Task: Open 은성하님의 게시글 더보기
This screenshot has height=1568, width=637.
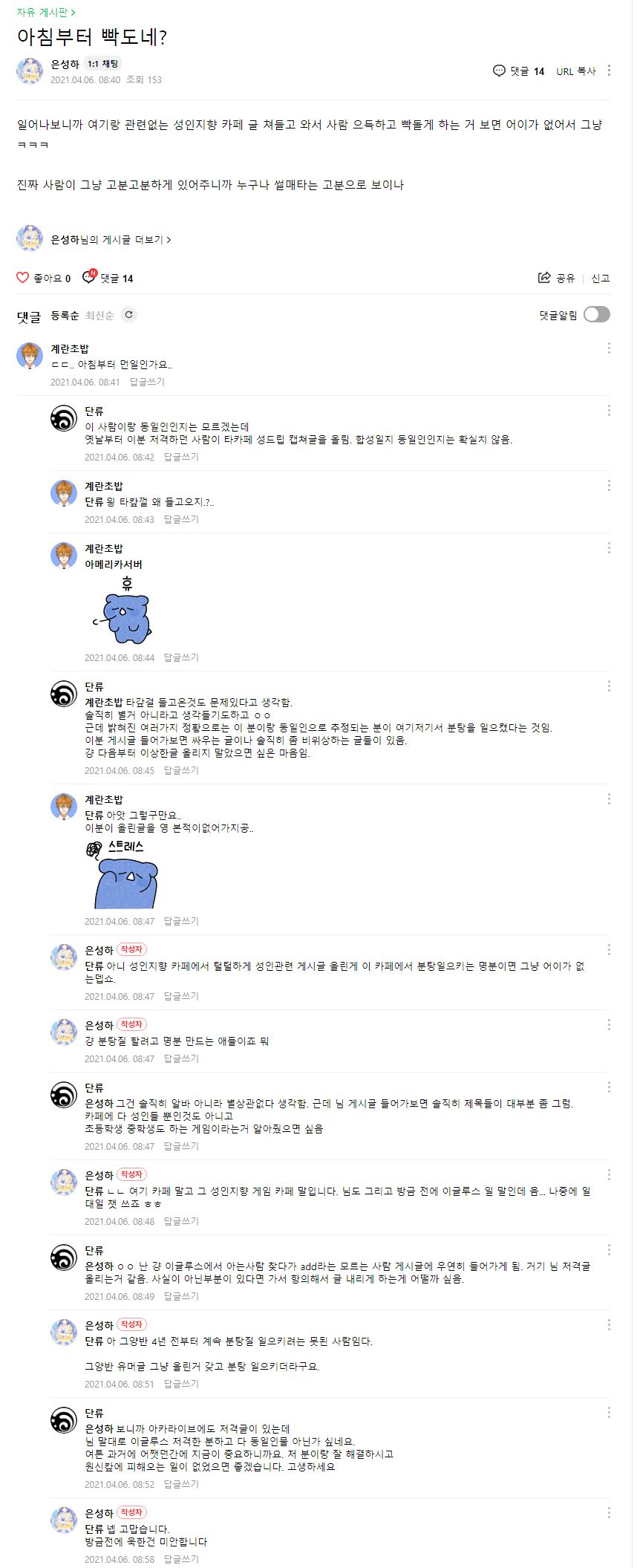Action: tap(110, 240)
